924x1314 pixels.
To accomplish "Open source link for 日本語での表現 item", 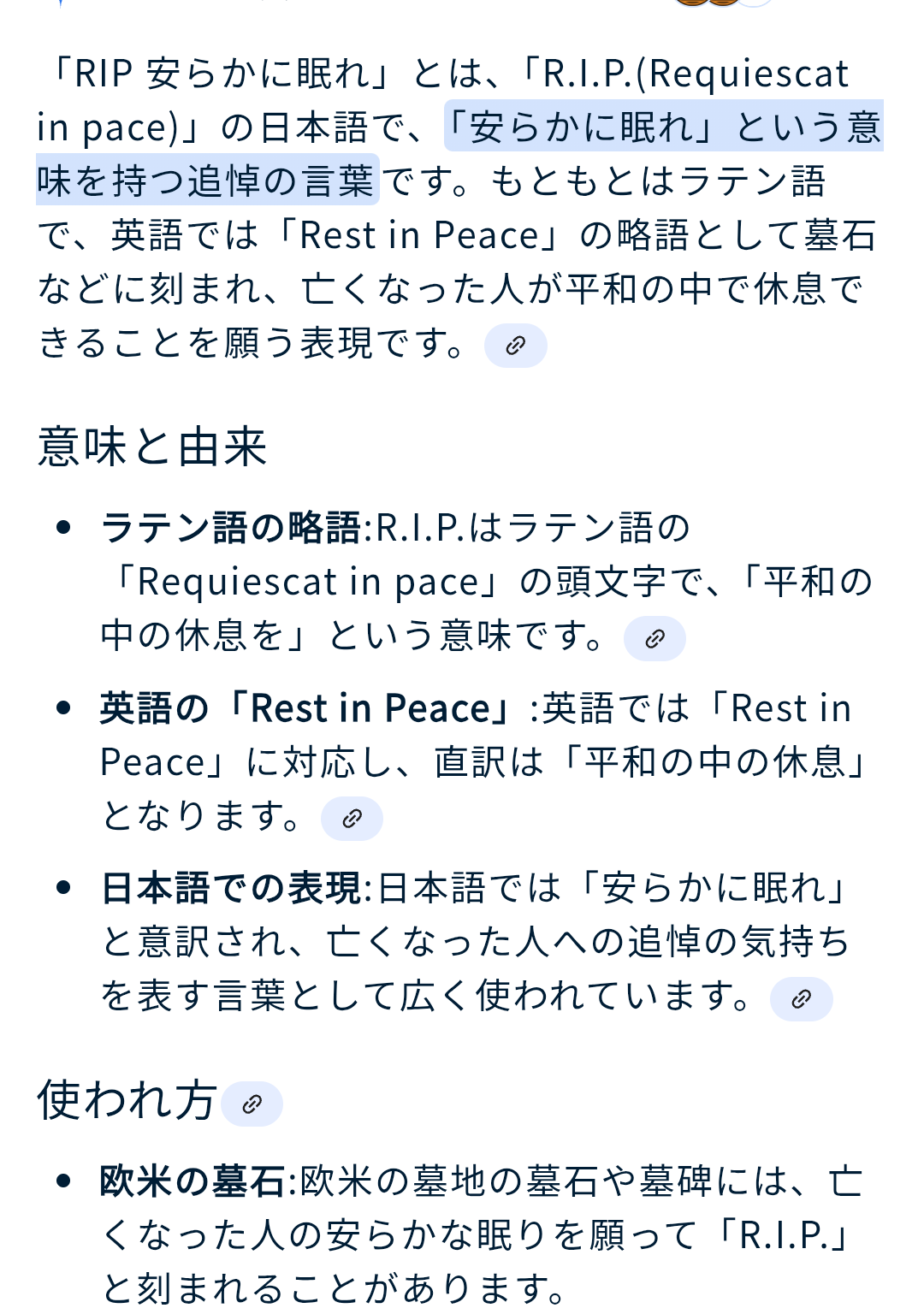I will tap(801, 999).
